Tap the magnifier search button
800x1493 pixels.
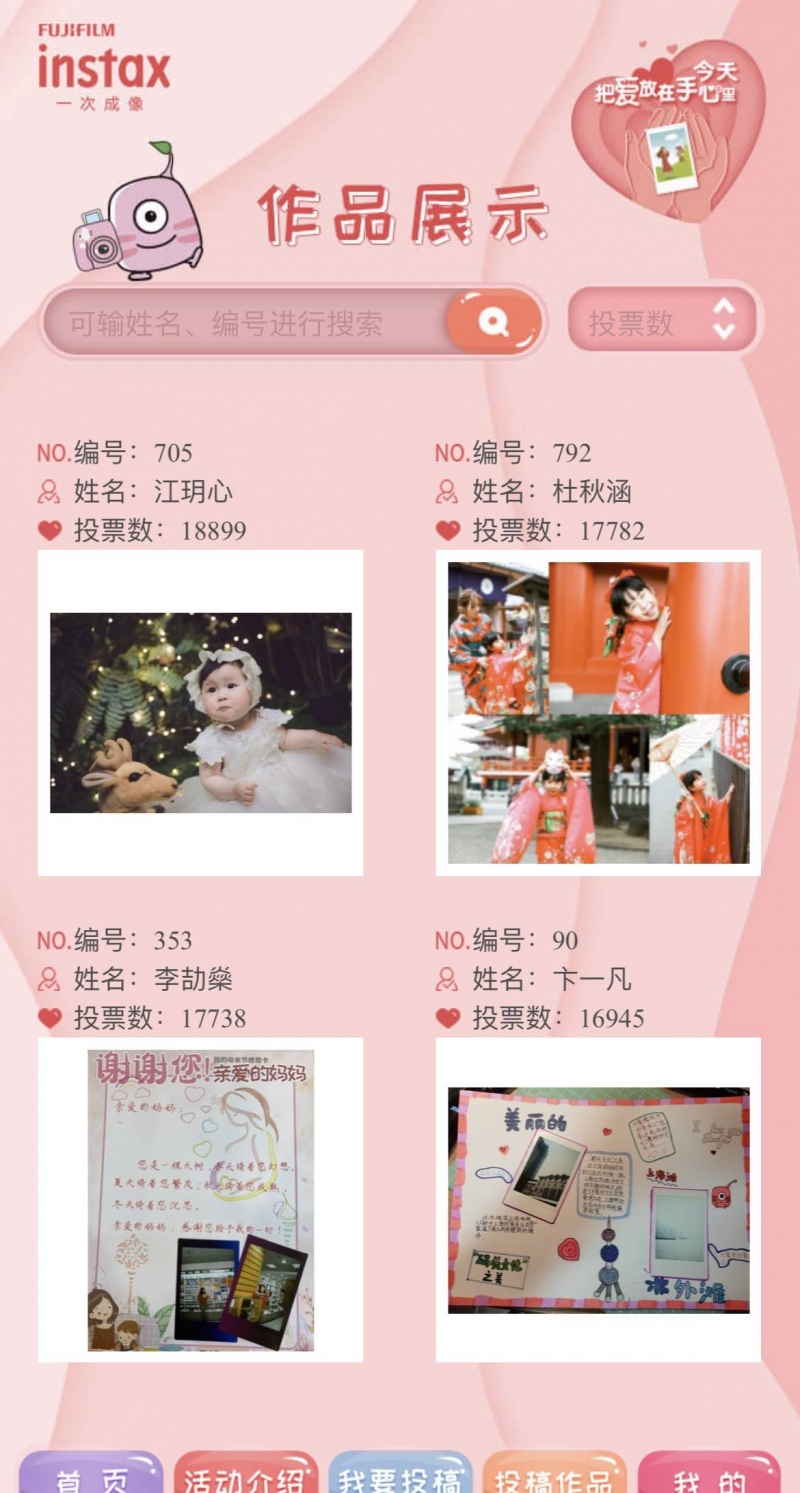(x=493, y=322)
